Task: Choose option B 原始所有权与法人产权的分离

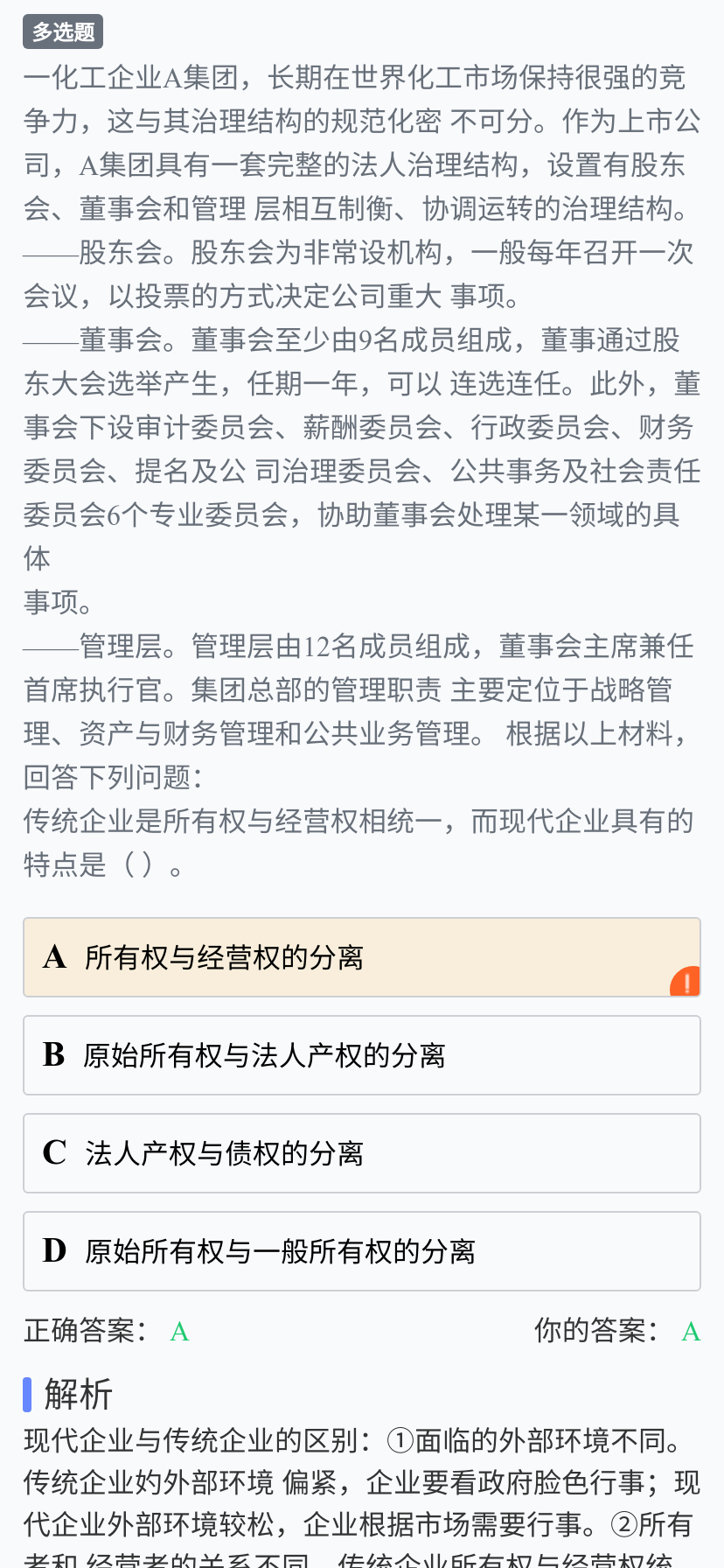Action: pyautogui.click(x=362, y=1055)
